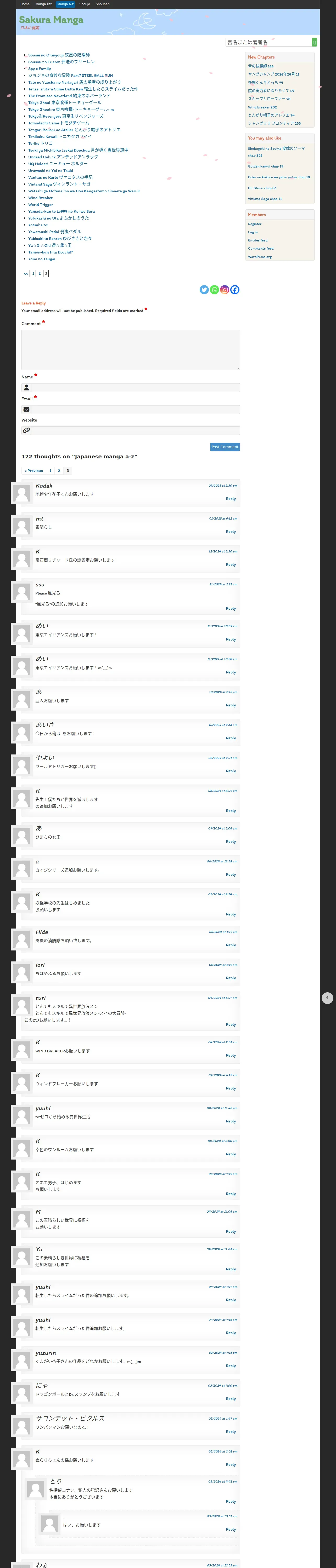336x1568 pixels.
Task: Open the World Trigger manga link
Action: point(40,205)
